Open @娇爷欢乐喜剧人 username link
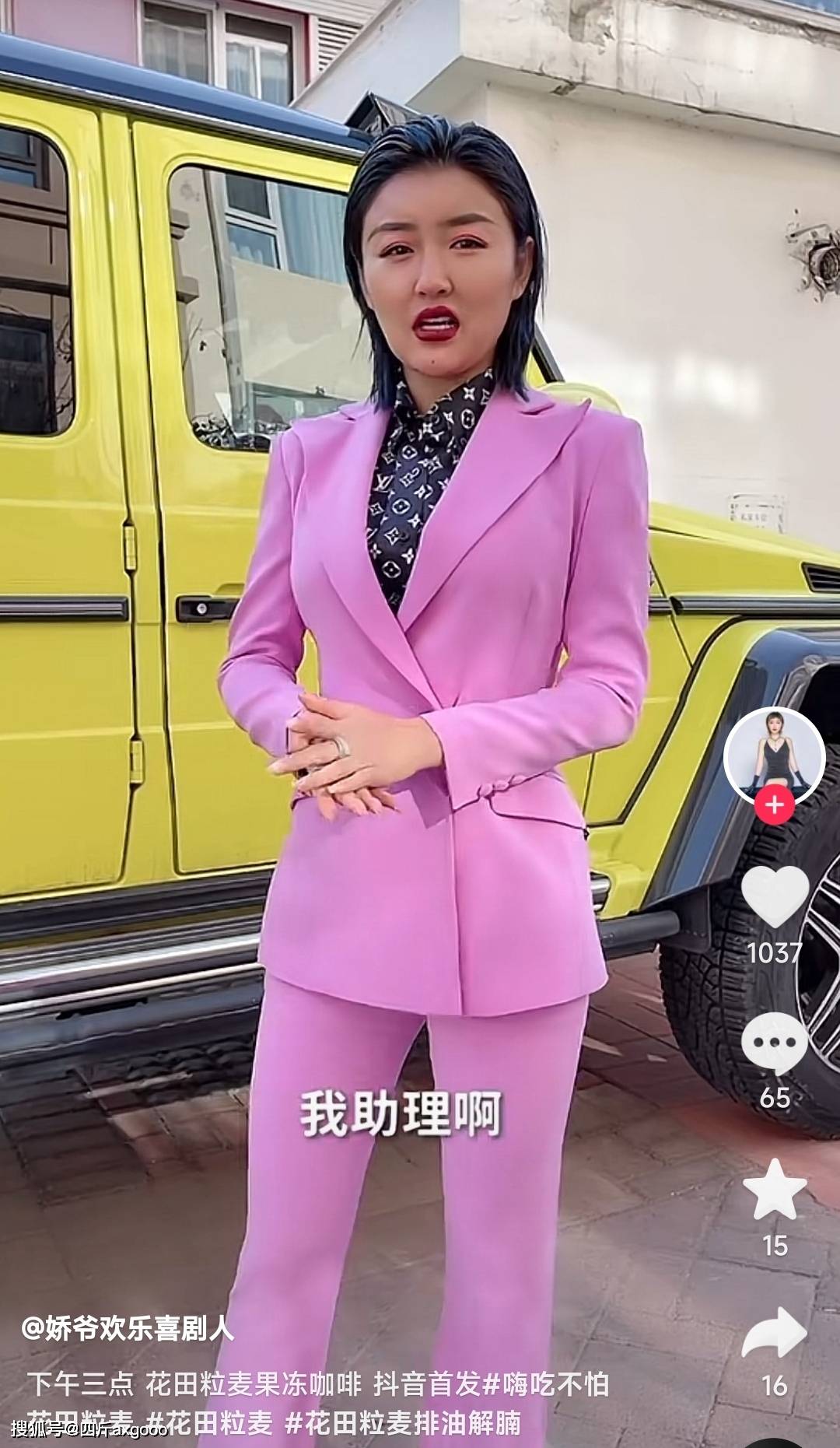The width and height of the screenshot is (840, 1448). pyautogui.click(x=128, y=1328)
